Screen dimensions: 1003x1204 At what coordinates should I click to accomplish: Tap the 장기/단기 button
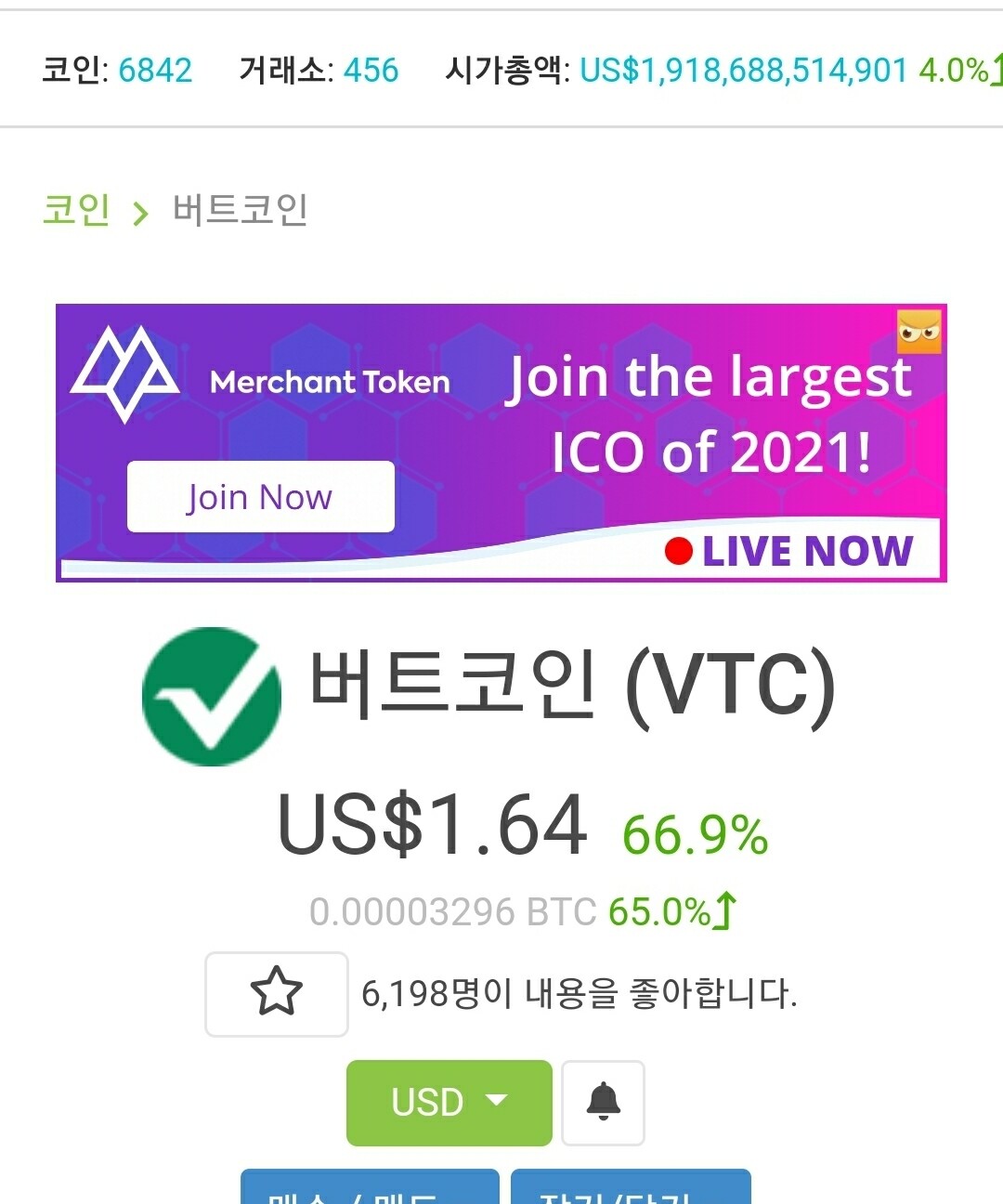pos(631,1189)
